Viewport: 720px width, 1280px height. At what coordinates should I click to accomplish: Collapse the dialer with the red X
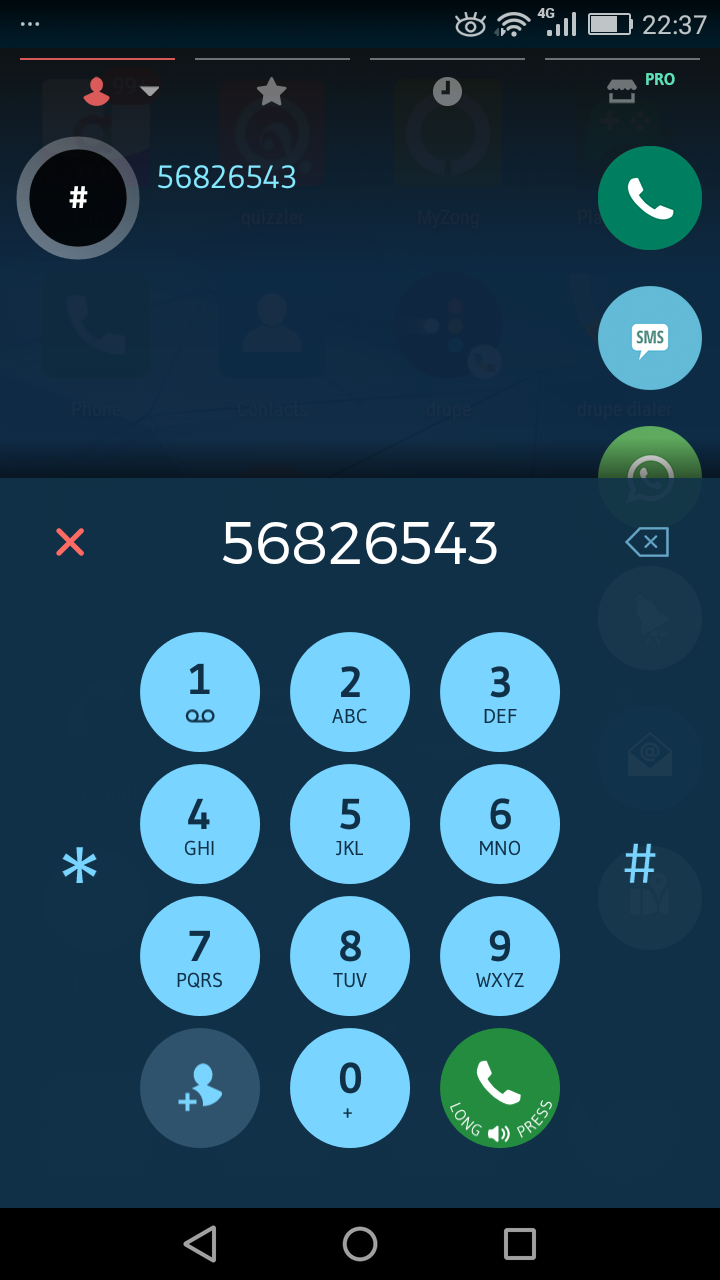(69, 542)
